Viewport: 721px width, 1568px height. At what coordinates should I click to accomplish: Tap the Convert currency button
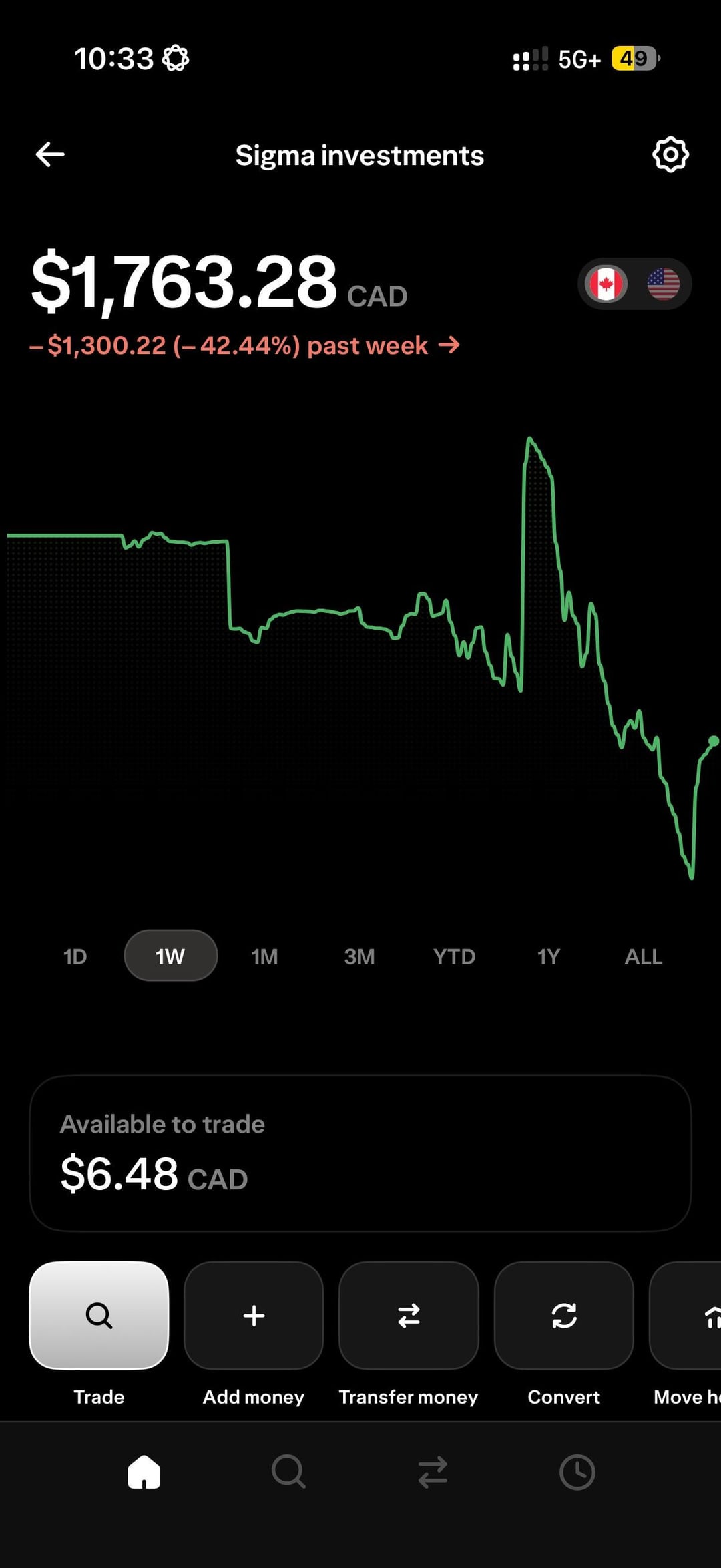[563, 1316]
